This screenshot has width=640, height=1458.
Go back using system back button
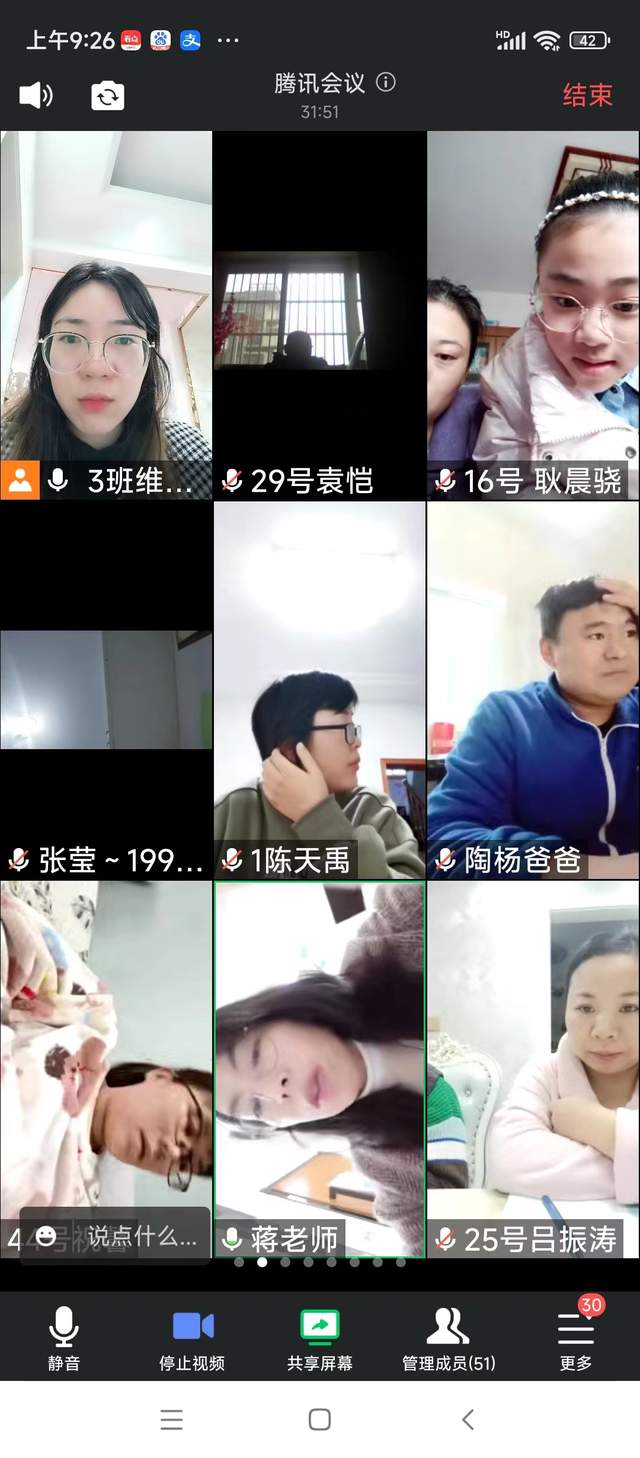[467, 1419]
